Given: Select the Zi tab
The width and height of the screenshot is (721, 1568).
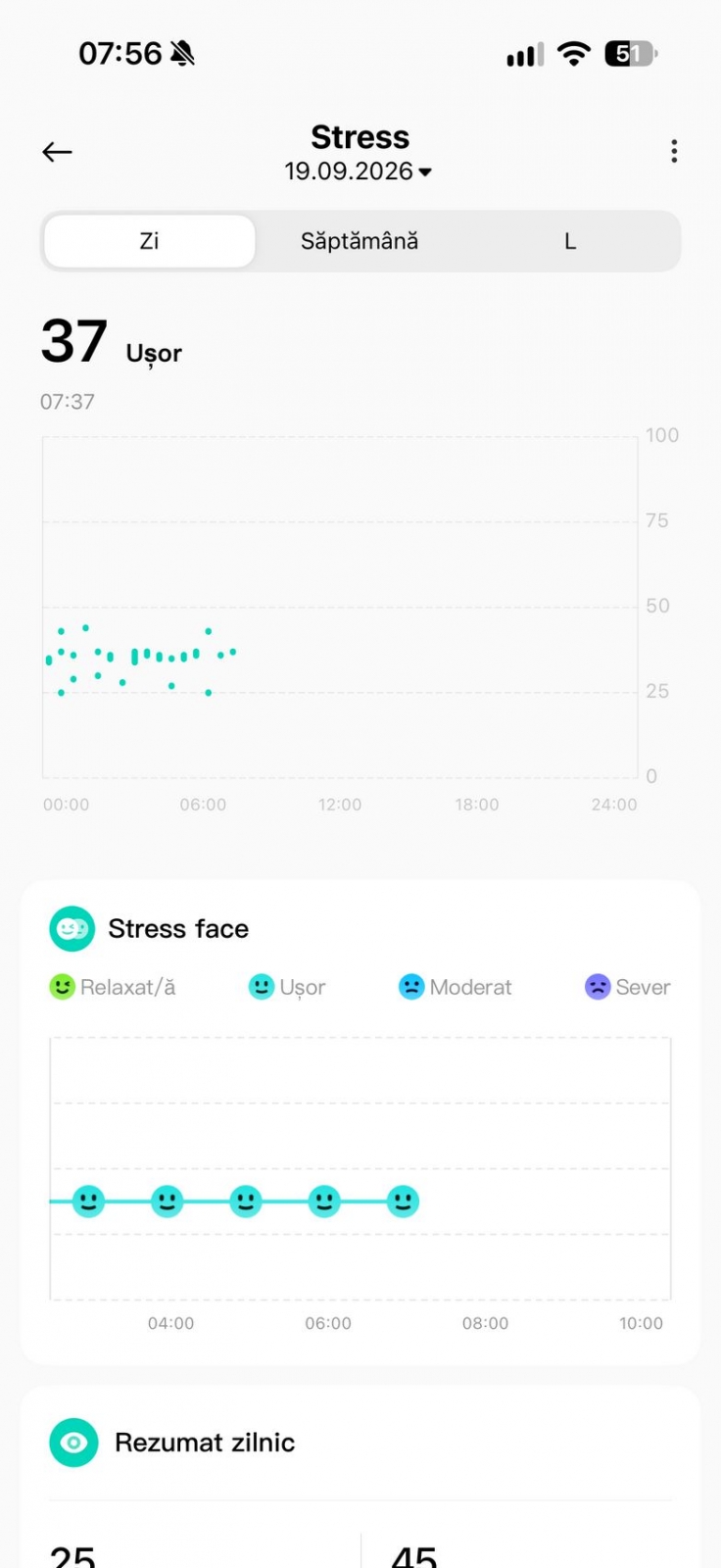Looking at the screenshot, I should click(150, 241).
